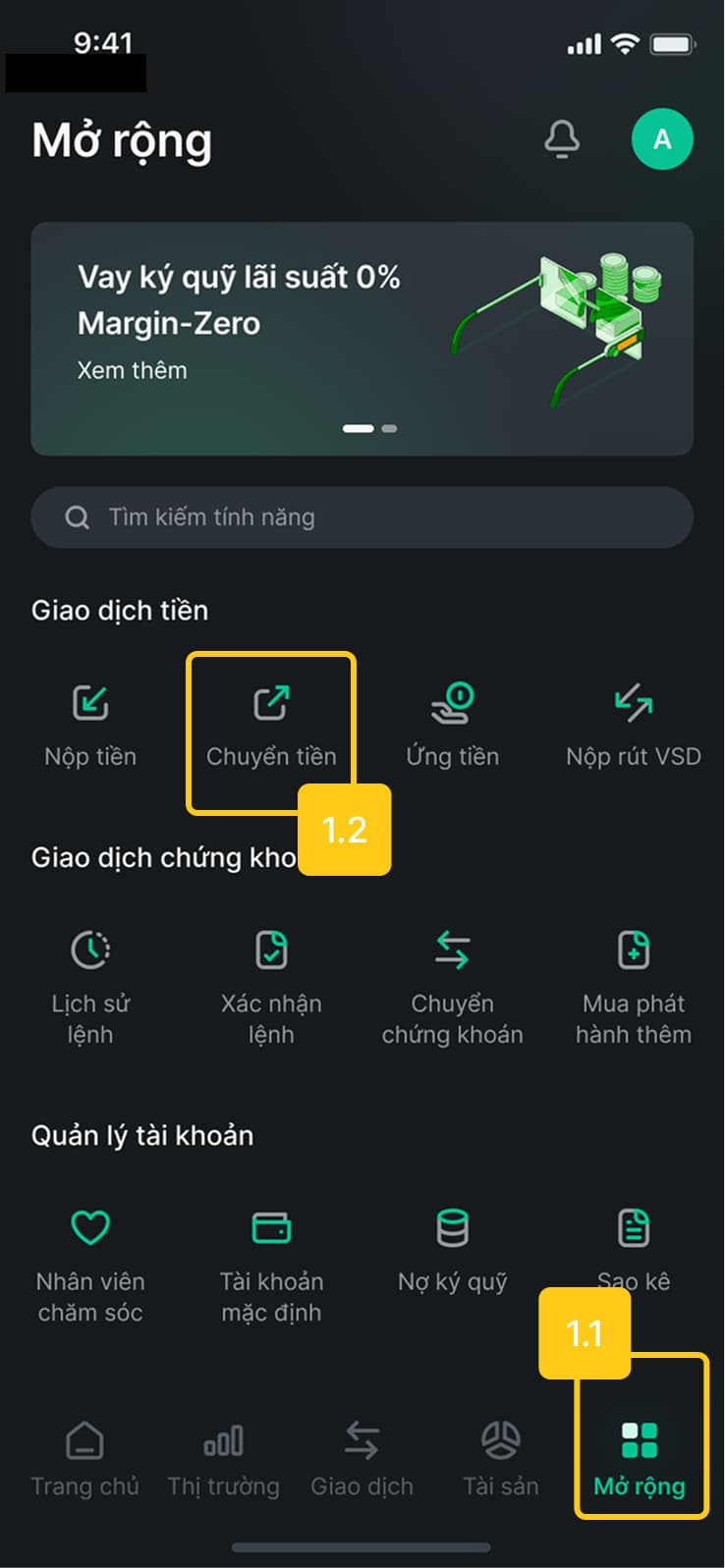The image size is (725, 1568).
Task: Open Nộp rút VSD
Action: (x=634, y=725)
